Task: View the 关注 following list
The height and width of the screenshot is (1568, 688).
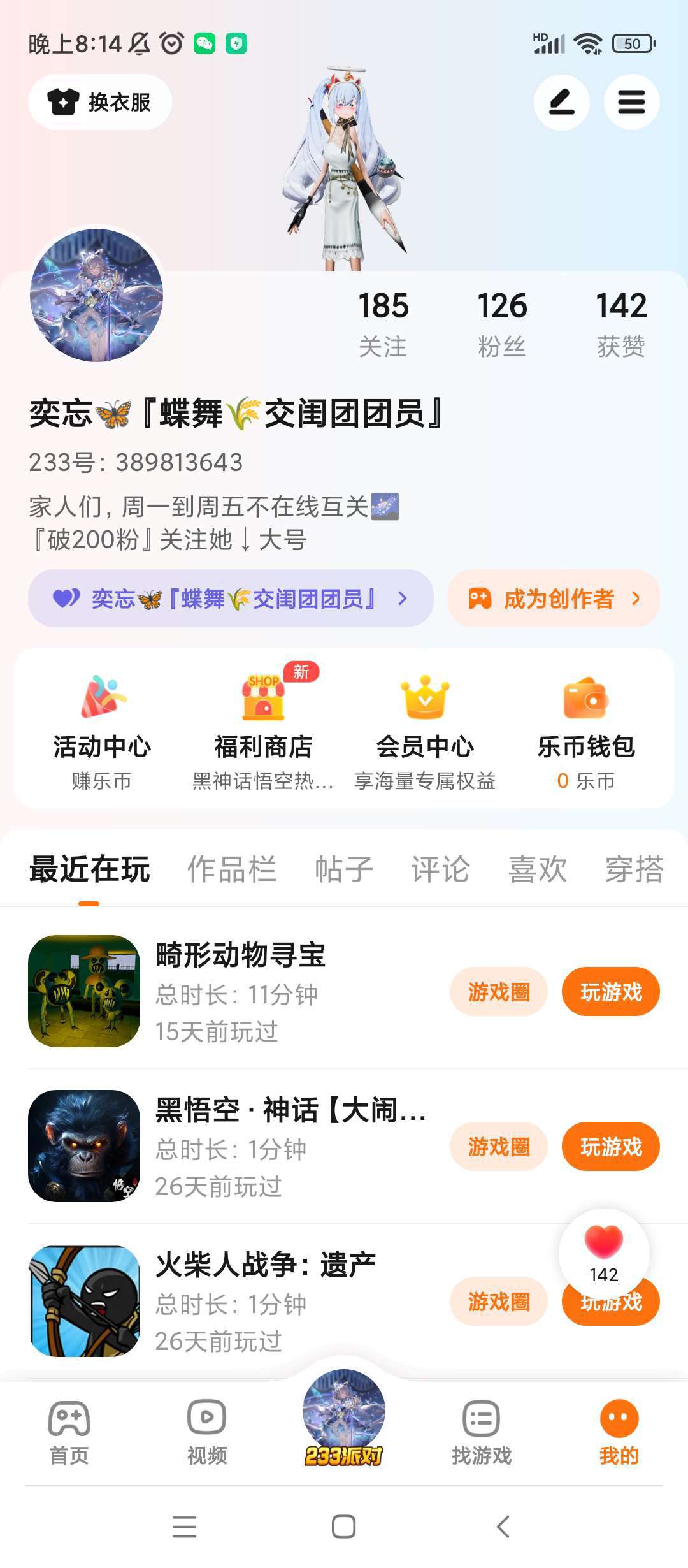Action: pos(383,323)
